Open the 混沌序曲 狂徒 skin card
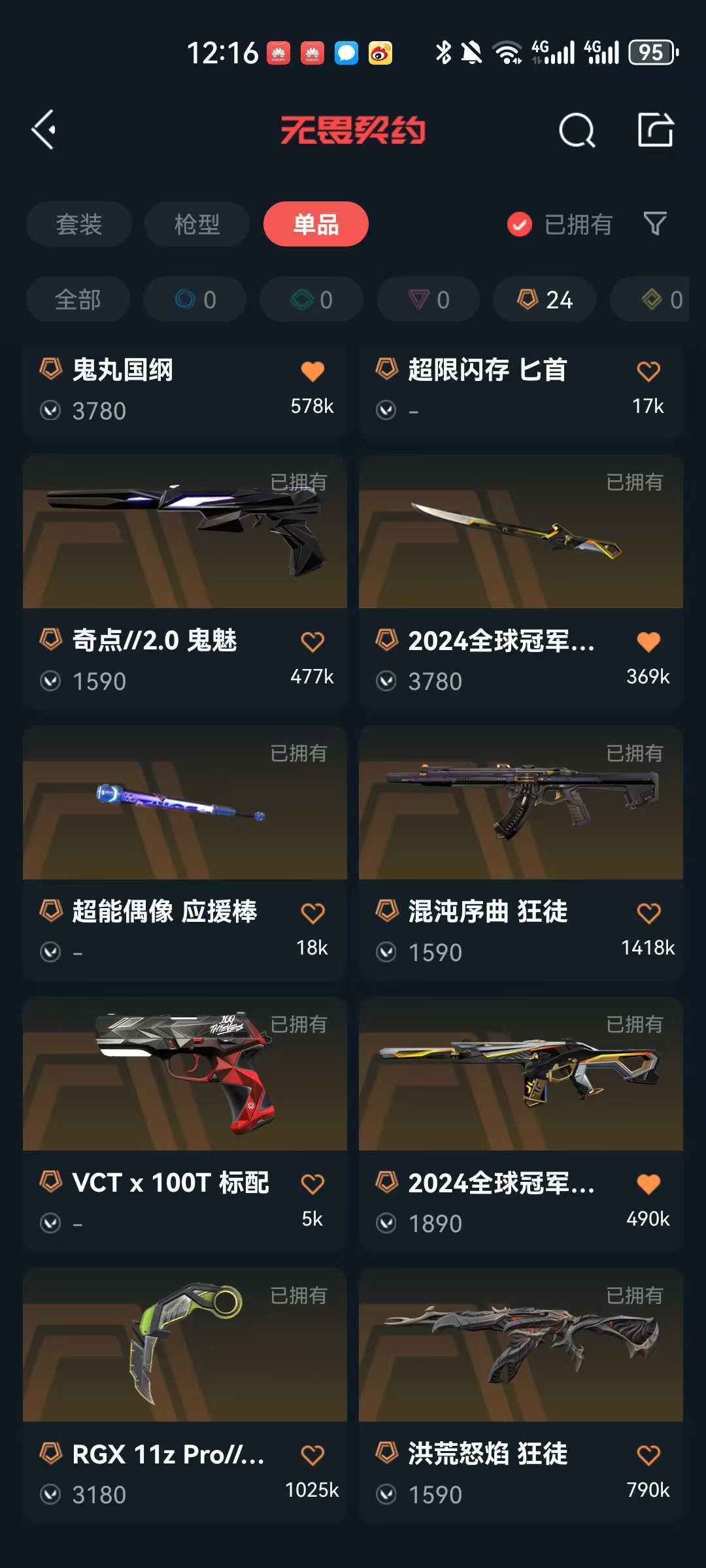This screenshot has width=706, height=1568. coord(521,853)
